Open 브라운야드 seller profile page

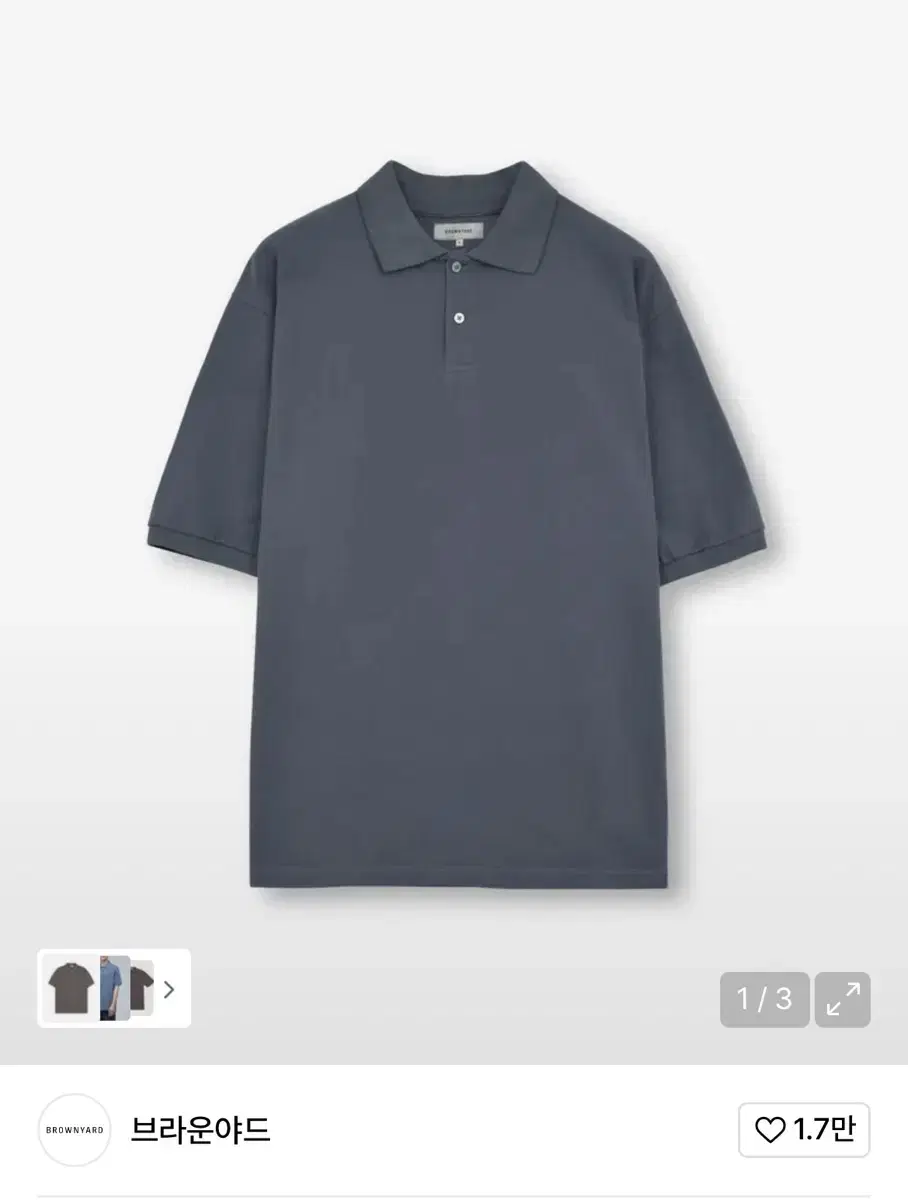(200, 1131)
